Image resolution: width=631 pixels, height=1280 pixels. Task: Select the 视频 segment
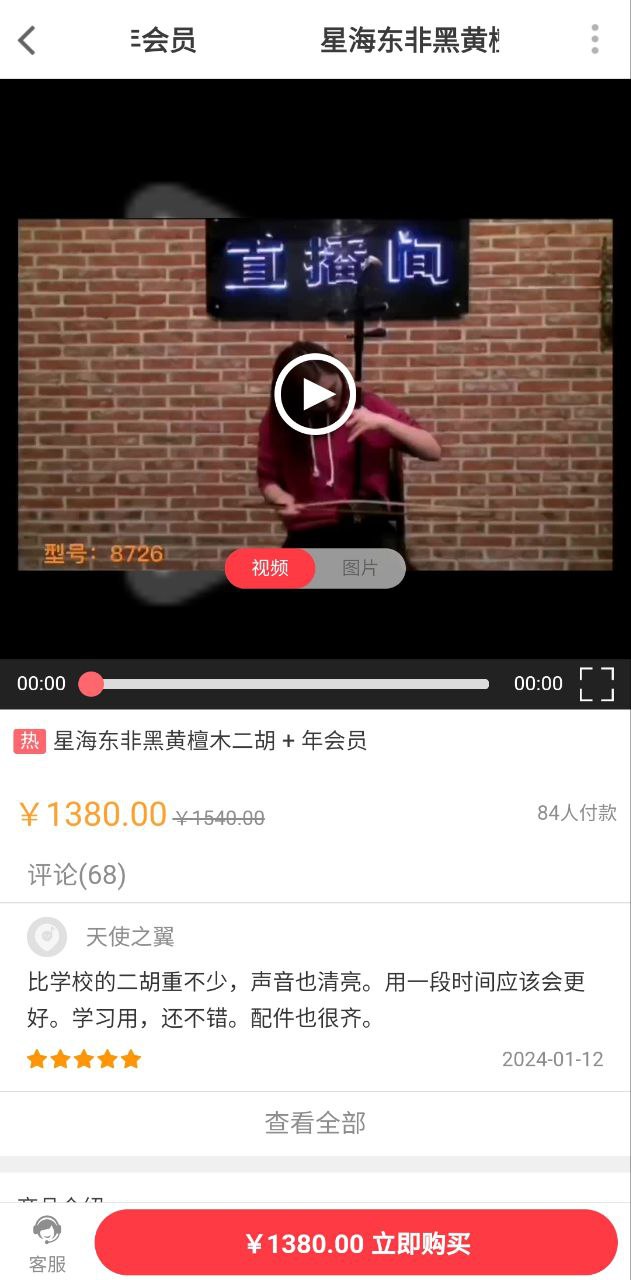tap(270, 568)
